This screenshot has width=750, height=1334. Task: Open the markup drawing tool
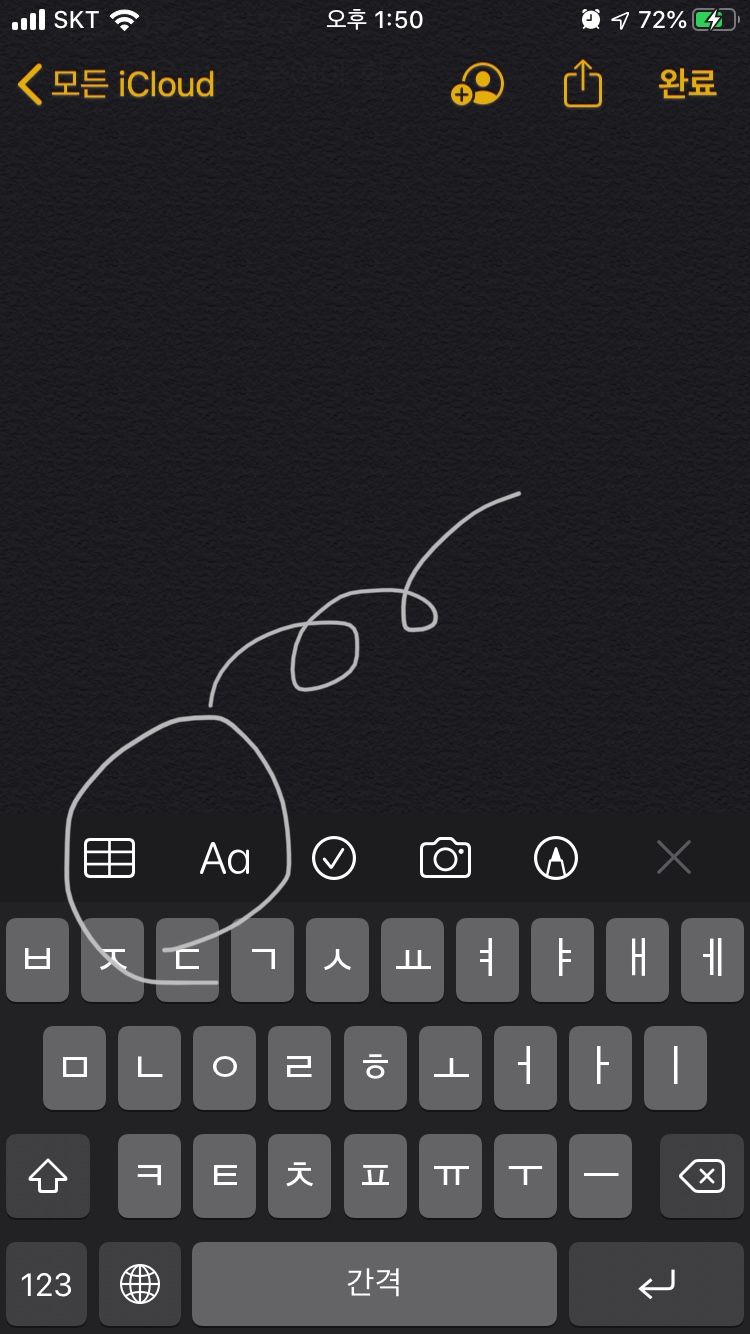coord(556,858)
